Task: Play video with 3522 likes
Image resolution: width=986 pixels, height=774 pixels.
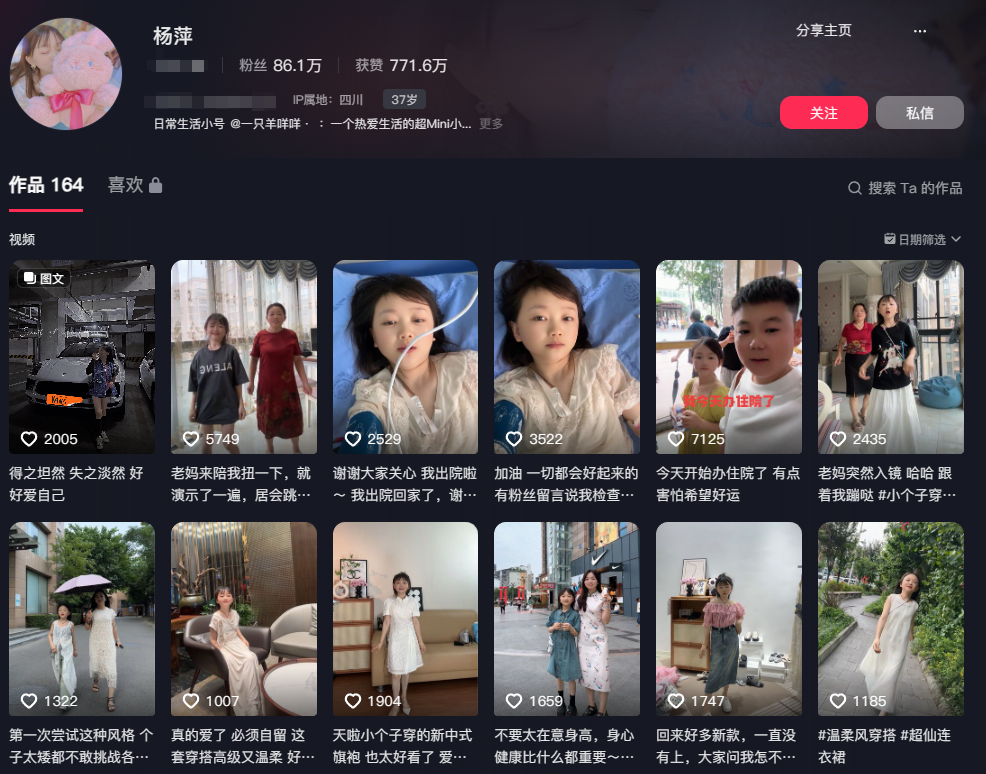Action: (567, 356)
